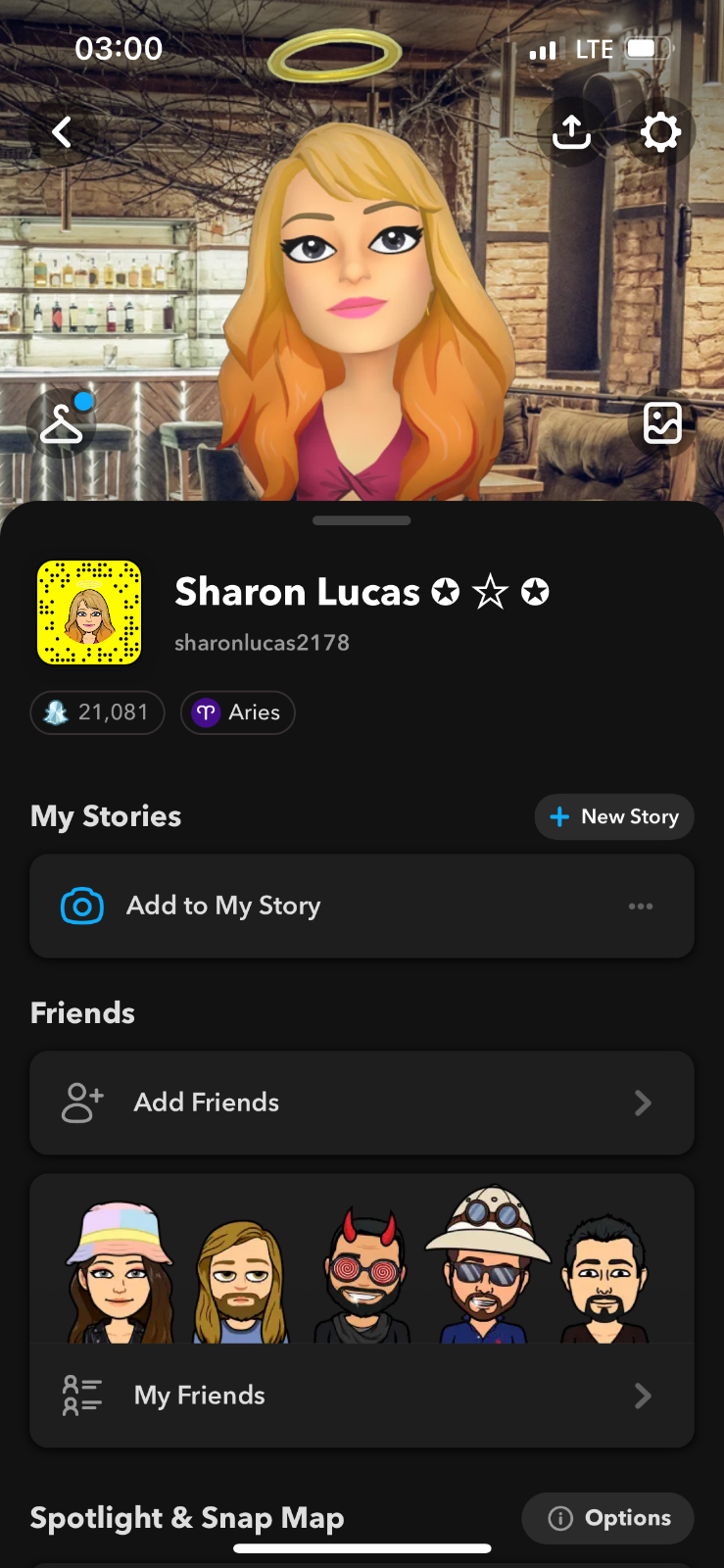Start a New Story
The height and width of the screenshot is (1568, 724).
pyautogui.click(x=613, y=816)
